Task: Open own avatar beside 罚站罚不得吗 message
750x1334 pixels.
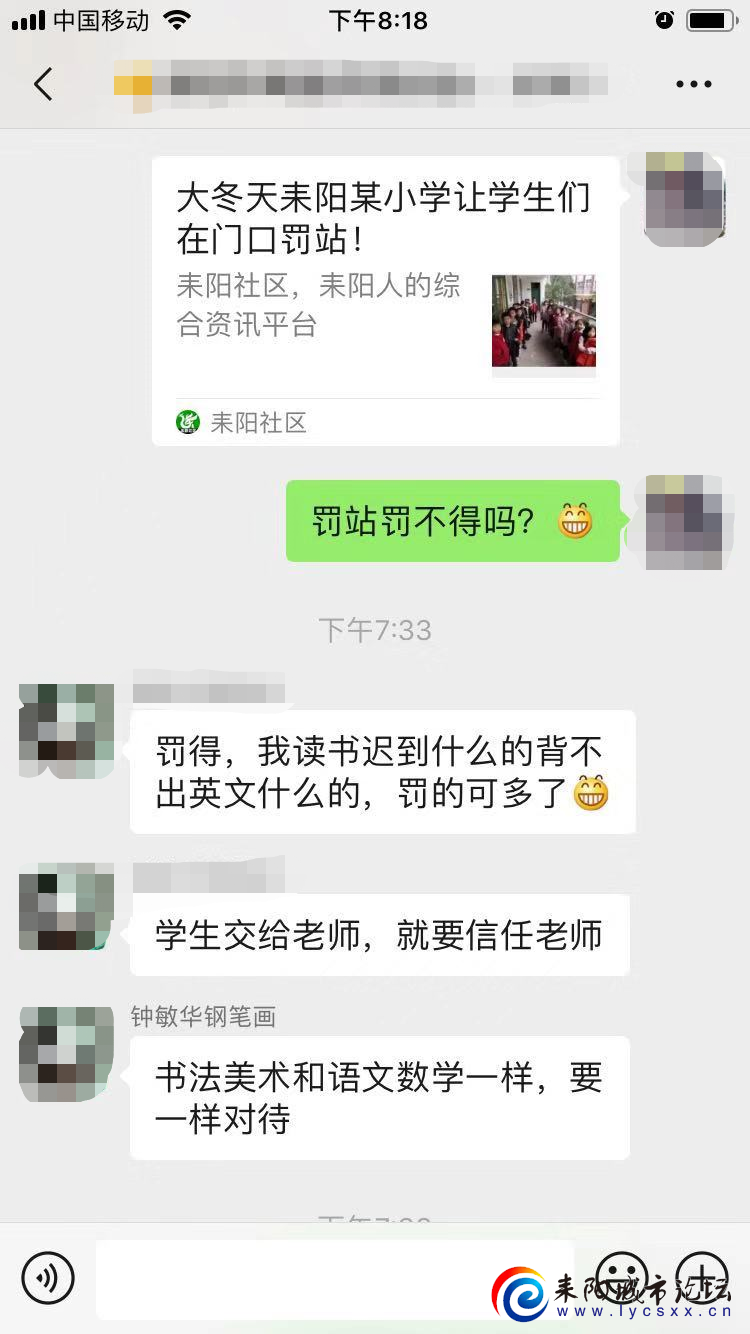Action: 684,522
